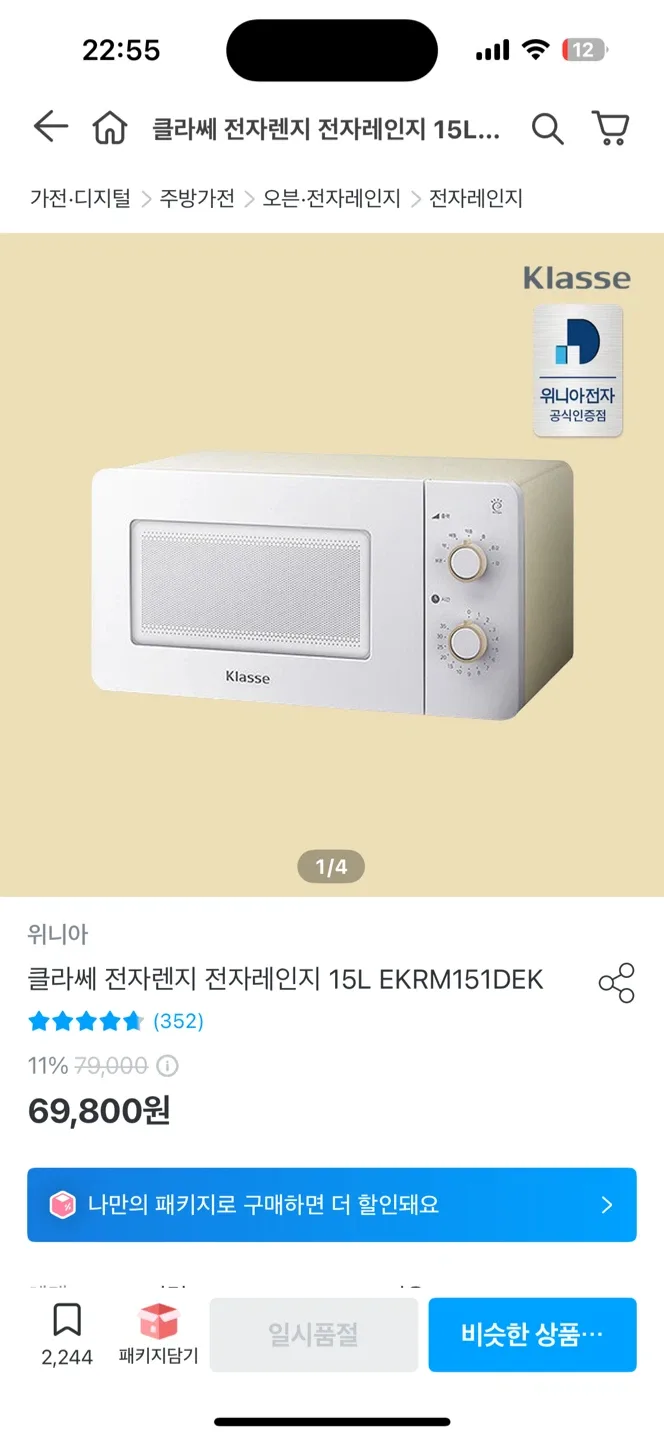Go to the 주방가전 breadcrumb category
664x1440 pixels.
pyautogui.click(x=197, y=198)
